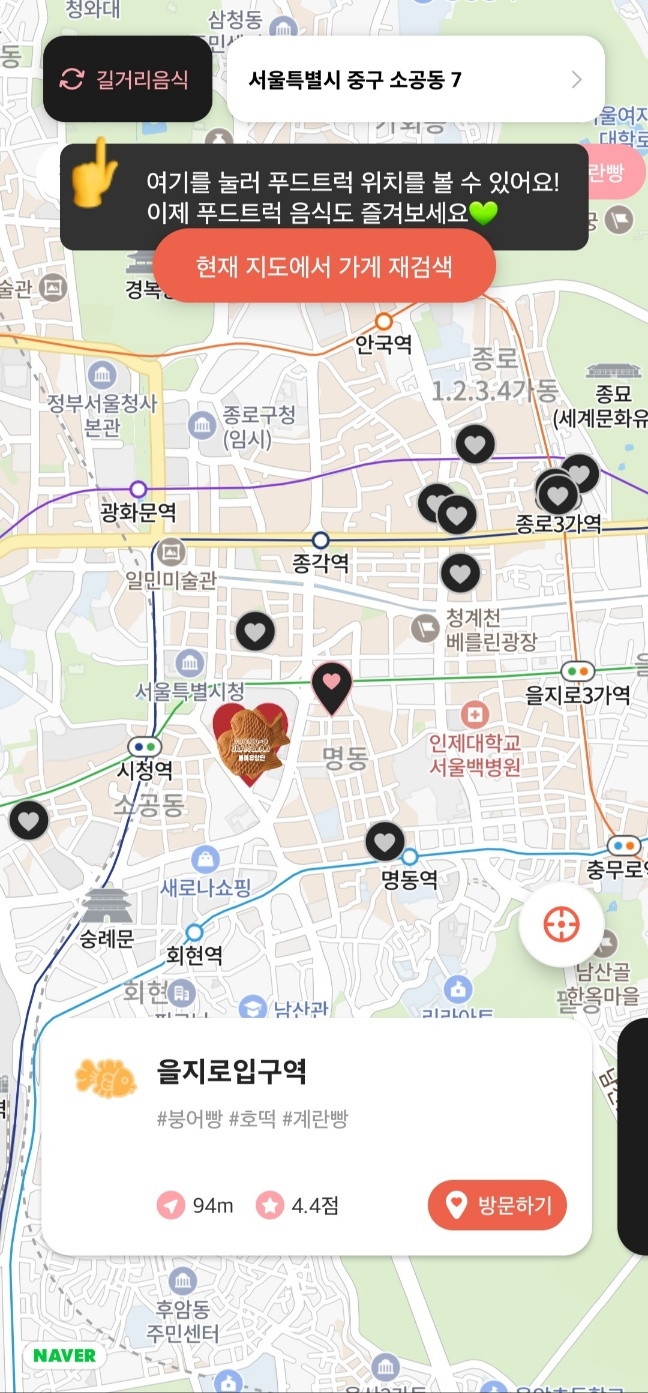Image resolution: width=648 pixels, height=1393 pixels.
Task: Tap the 길거리음식 category toggle button
Action: coord(127,80)
